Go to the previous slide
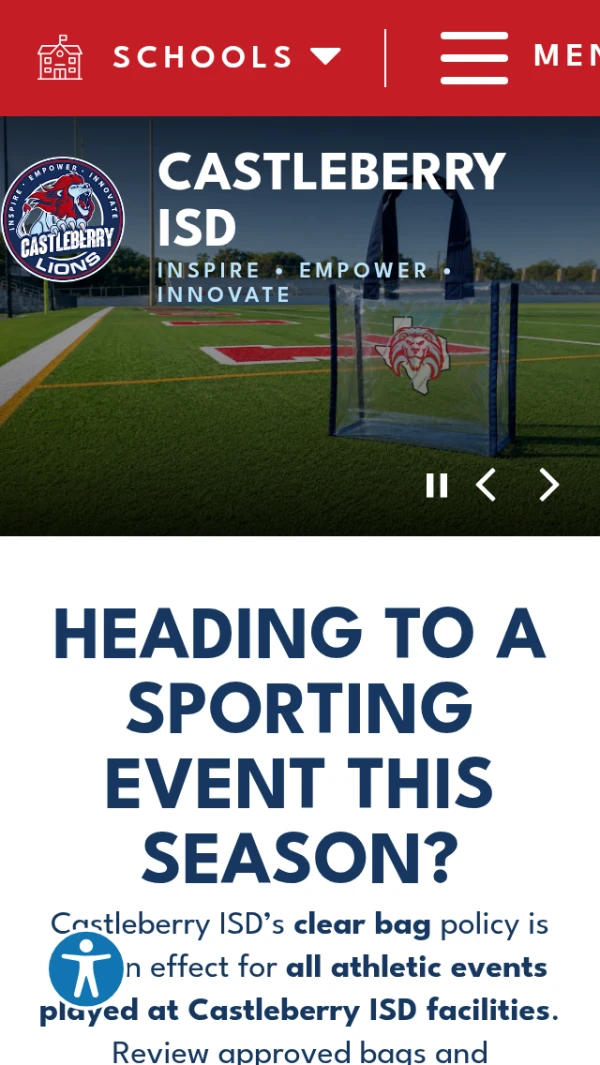This screenshot has width=600, height=1065. (x=485, y=485)
